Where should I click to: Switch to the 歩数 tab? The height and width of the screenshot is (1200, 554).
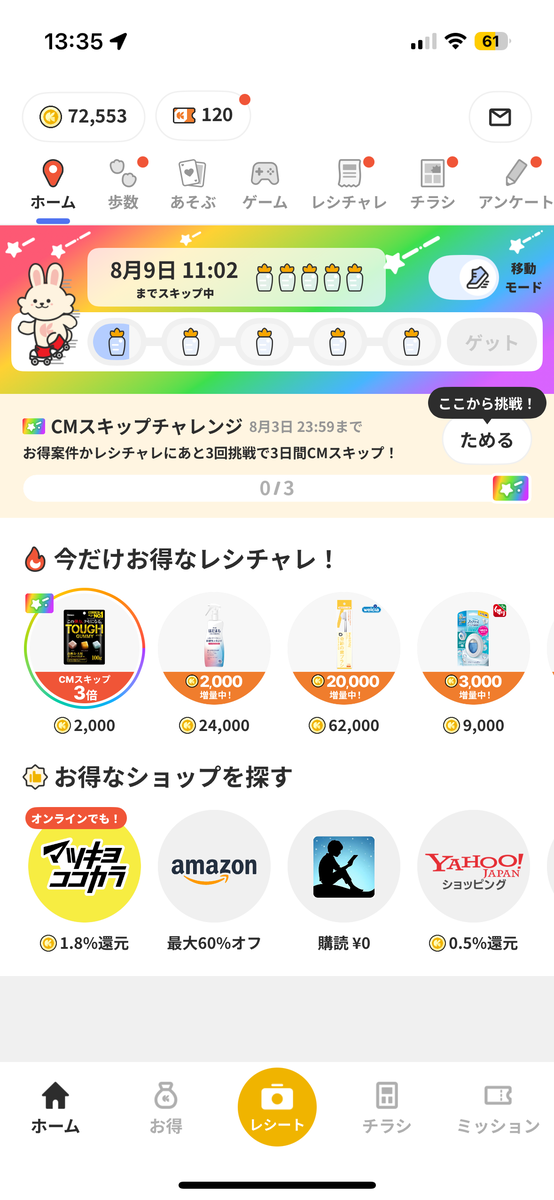point(123,184)
